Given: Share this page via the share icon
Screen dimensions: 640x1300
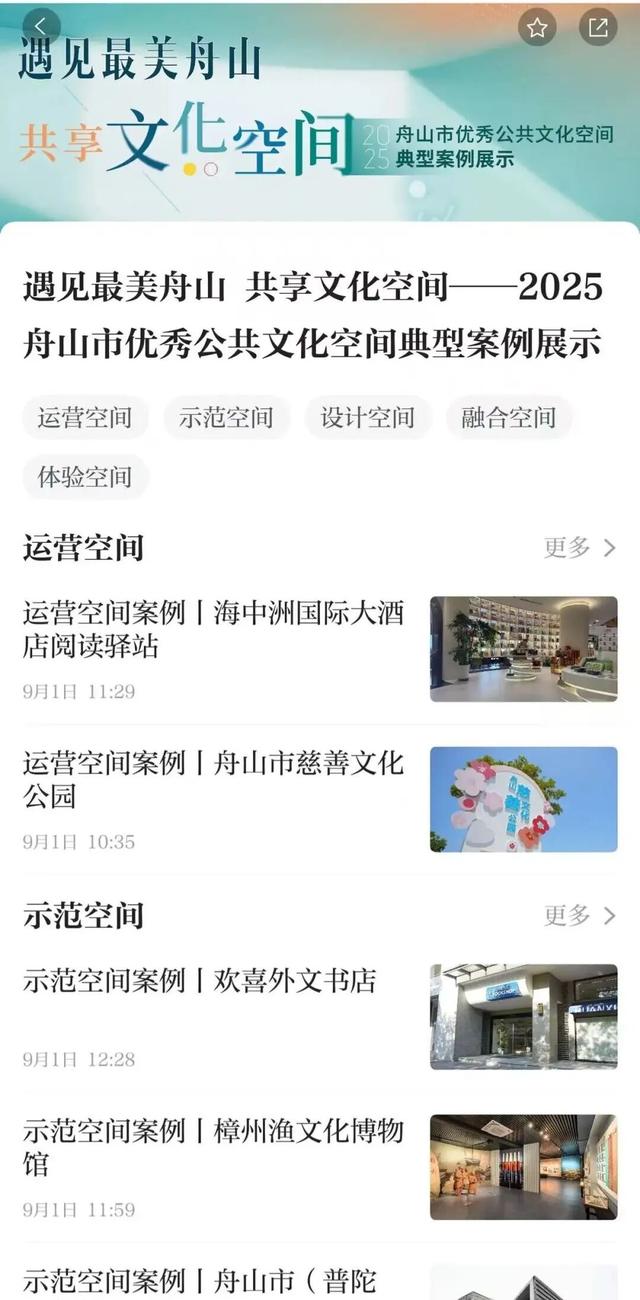Looking at the screenshot, I should tap(598, 27).
